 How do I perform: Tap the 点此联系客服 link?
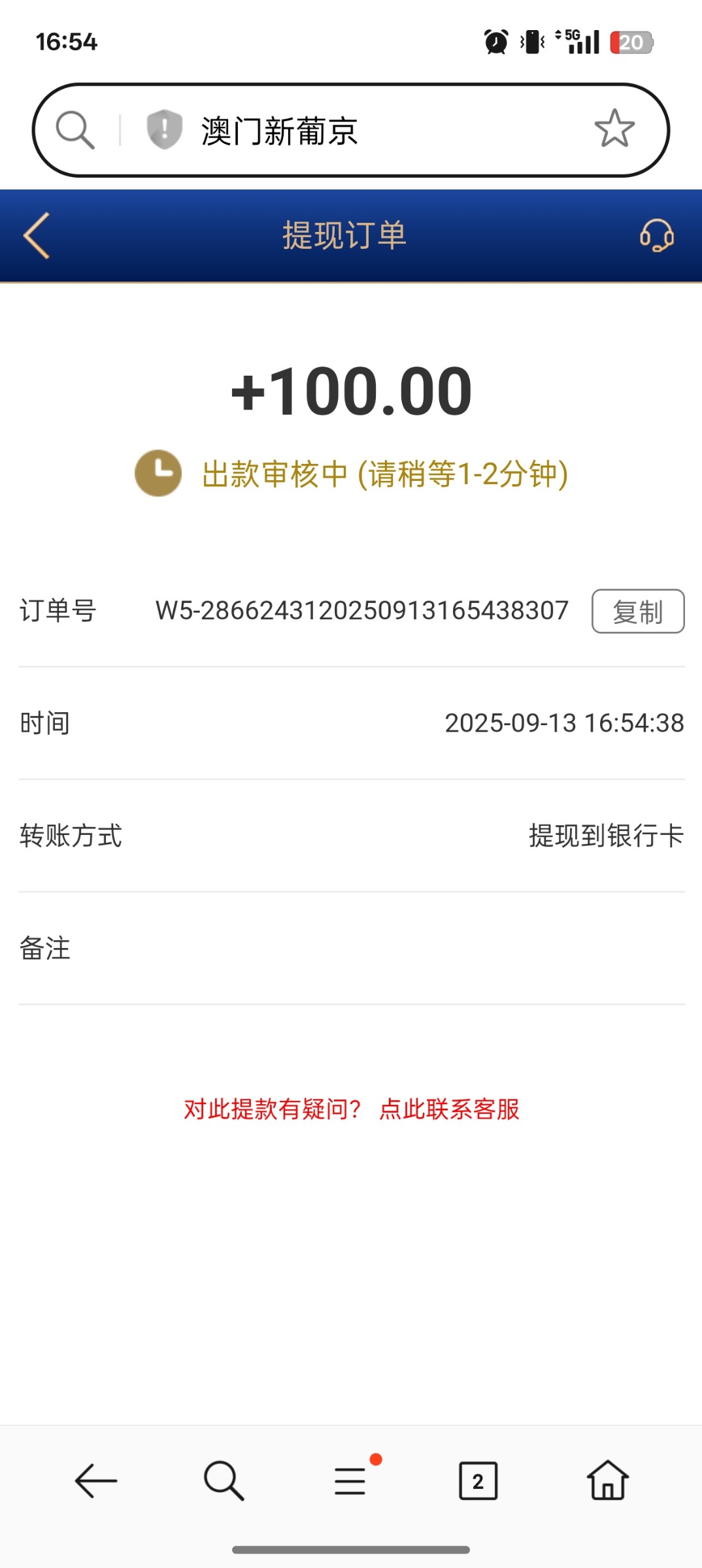click(x=449, y=1109)
